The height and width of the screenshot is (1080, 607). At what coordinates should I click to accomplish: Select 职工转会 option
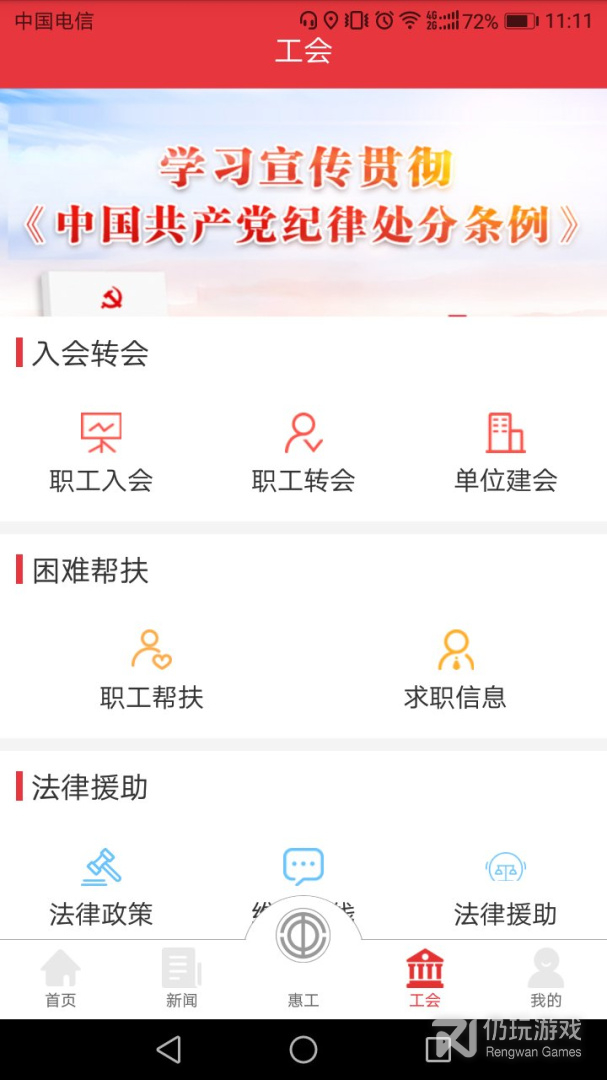[x=303, y=452]
